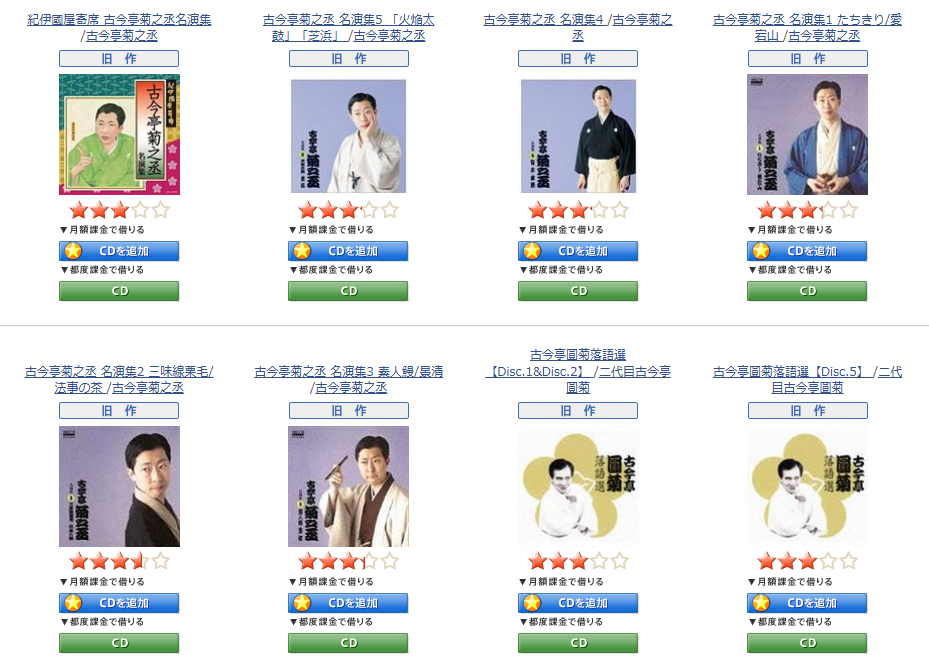Add 圓菊落語選 Disc.5 with CDを追加

point(807,603)
